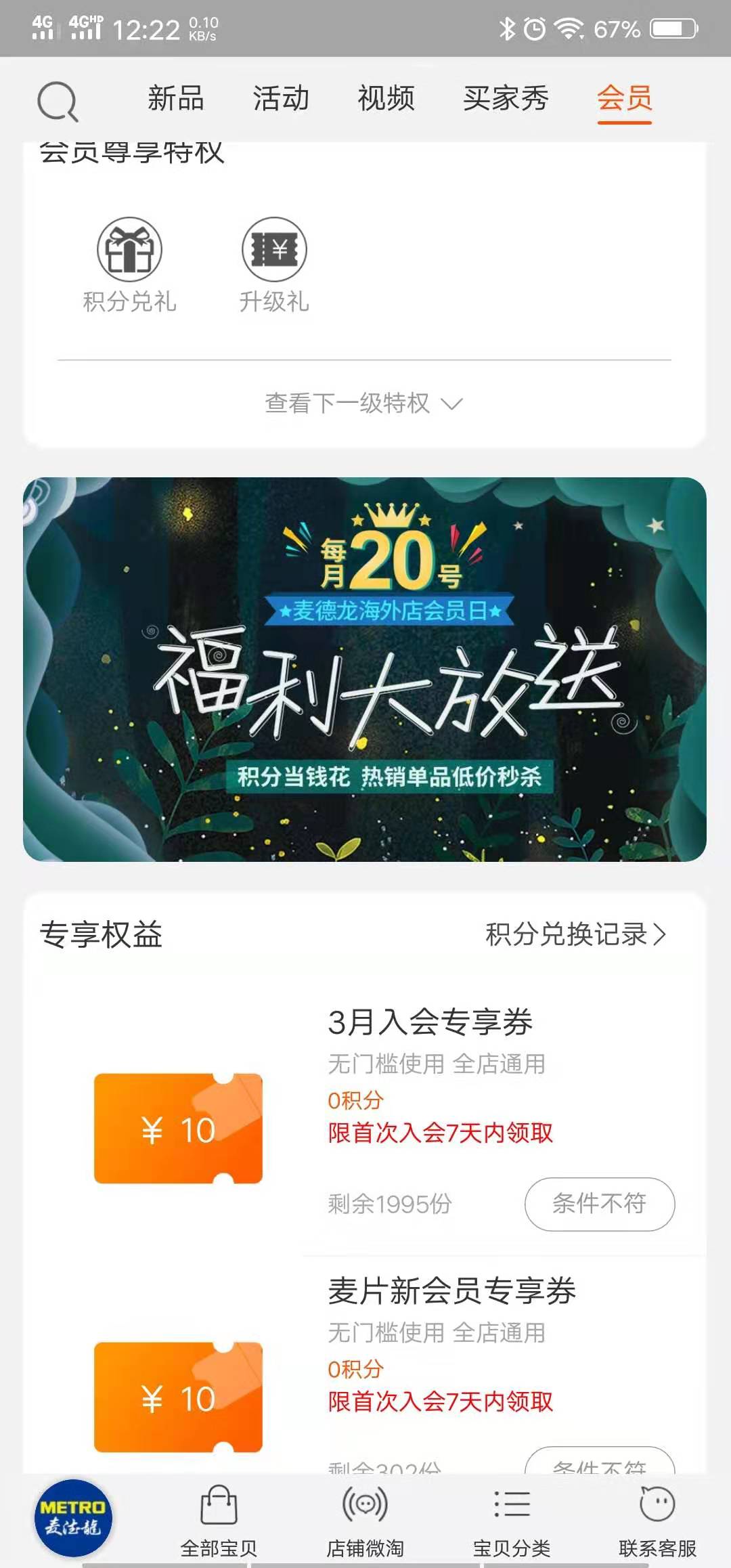This screenshot has height=1568, width=731.
Task: Select the 积分兑礼 gift icon
Action: (130, 249)
